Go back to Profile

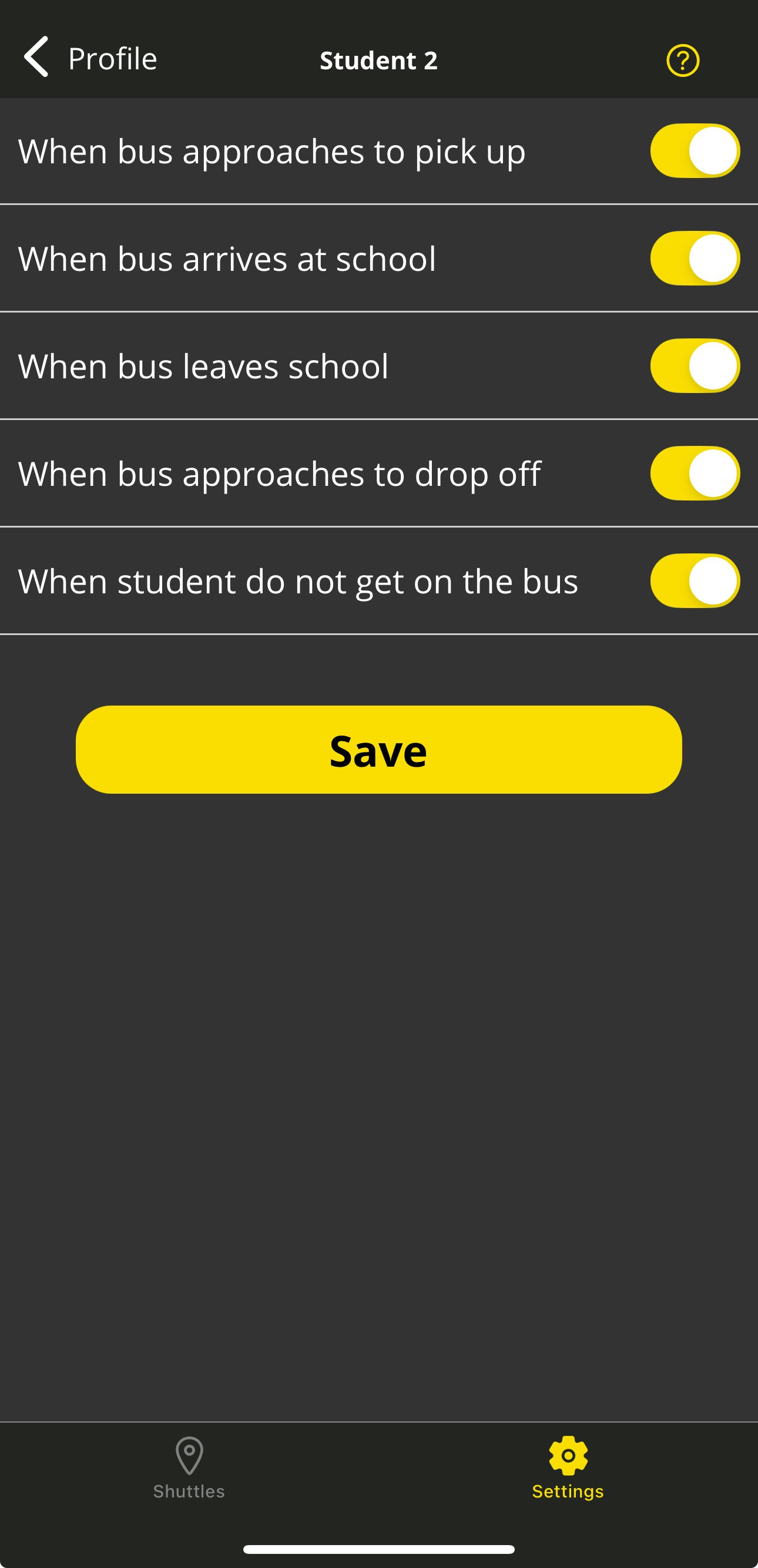[90, 58]
